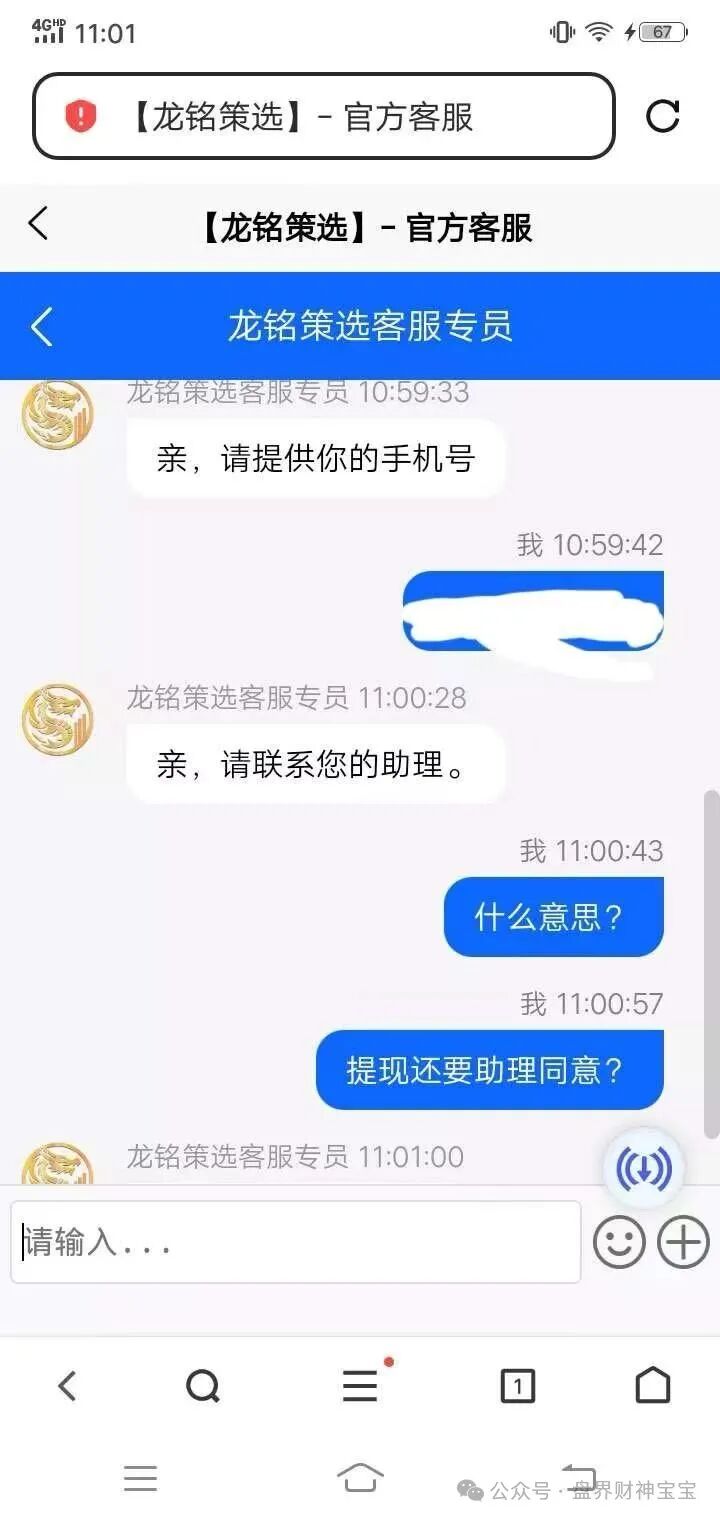Select the bubble 提现还要助理同意?
This screenshot has height=1520, width=720.
tap(488, 1069)
